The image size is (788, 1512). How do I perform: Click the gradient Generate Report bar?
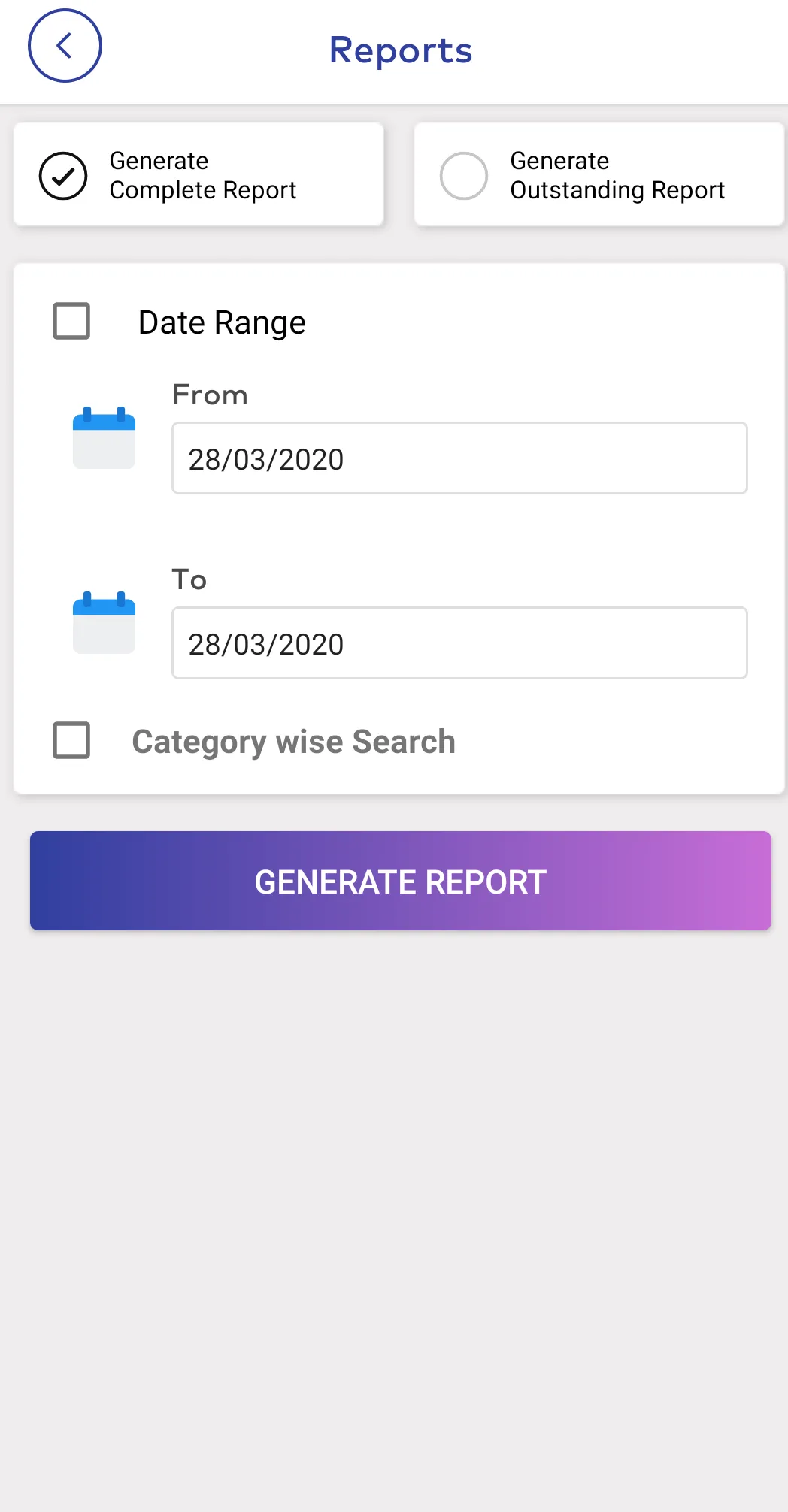coord(399,881)
